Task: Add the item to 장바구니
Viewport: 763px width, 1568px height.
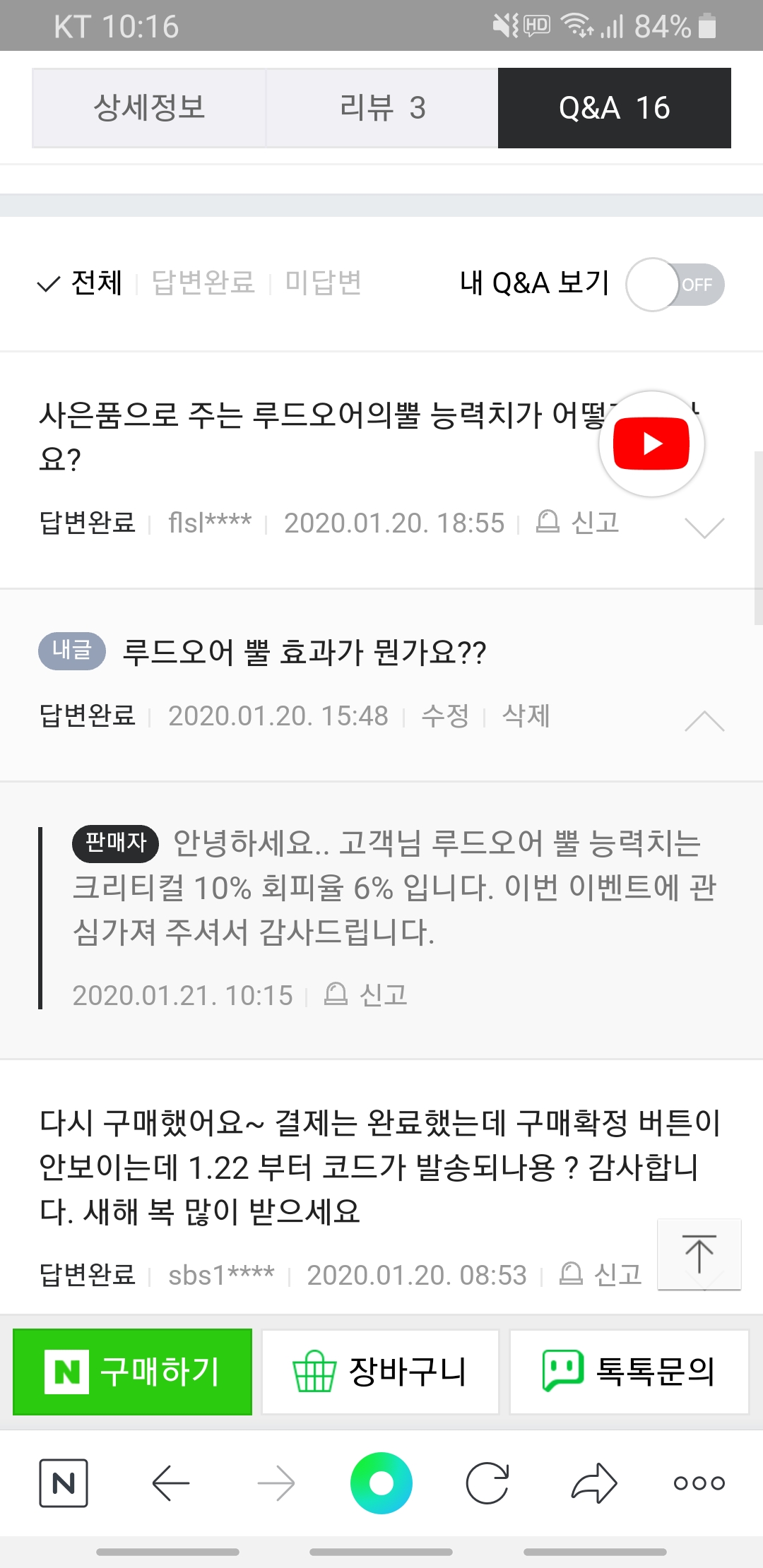Action: (x=380, y=1372)
